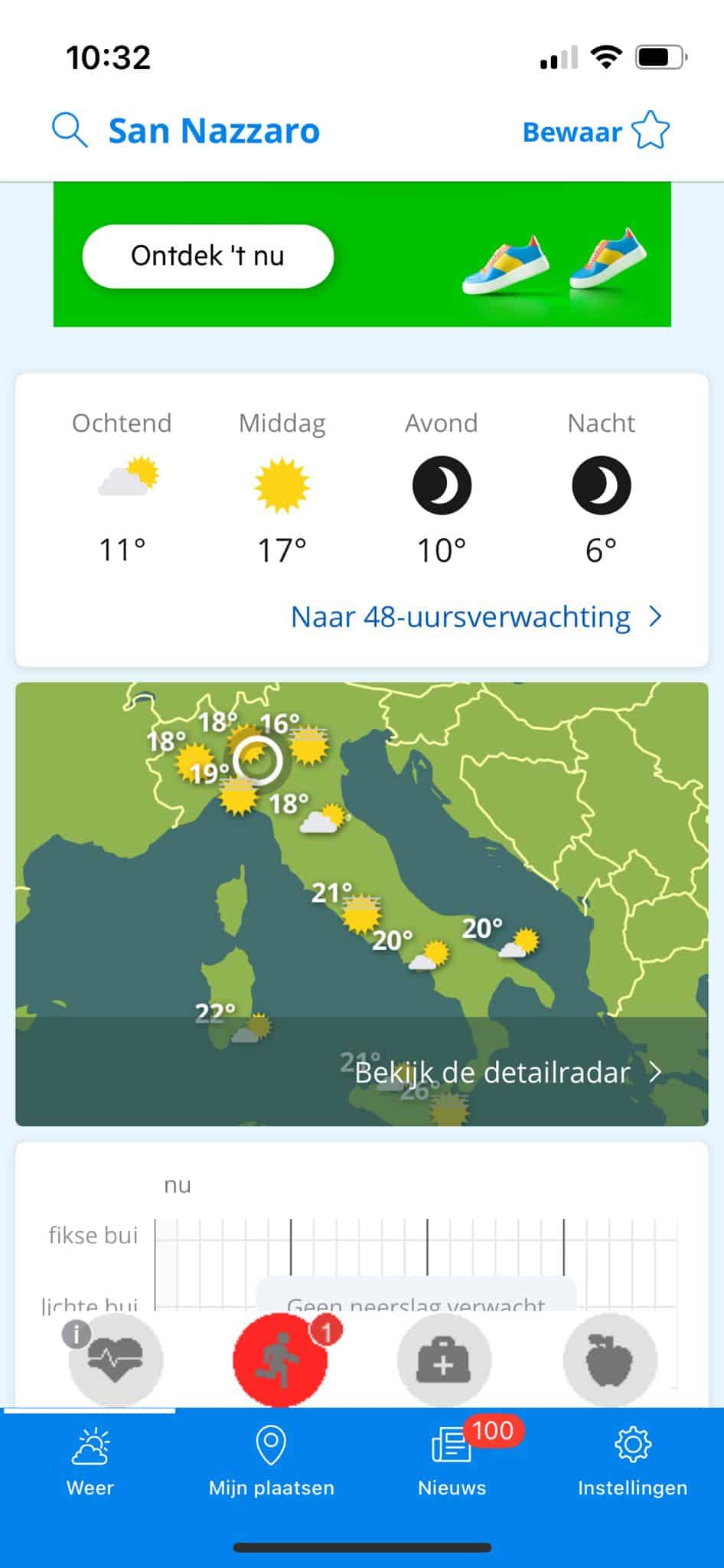Open the first aid kit icon
This screenshot has height=1568, width=724.
click(444, 1361)
